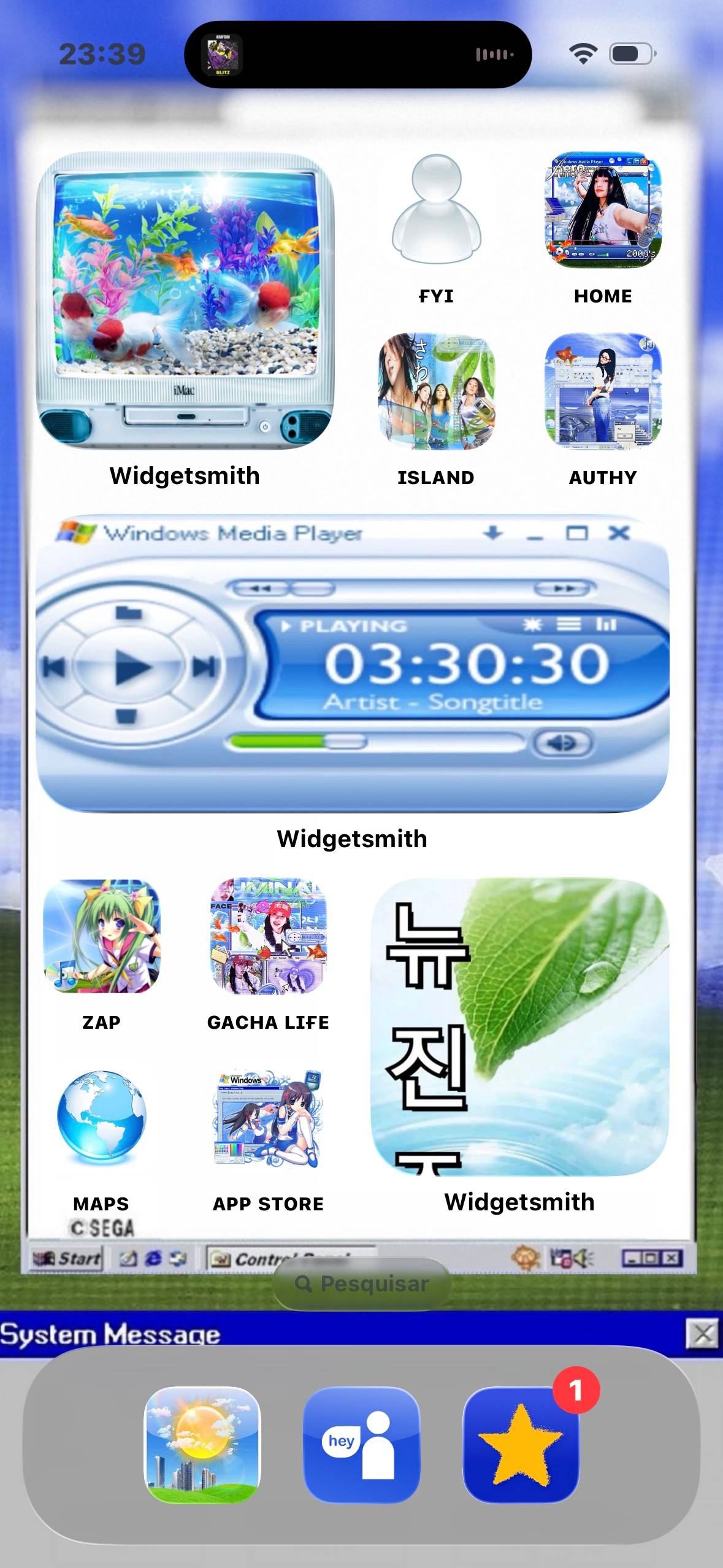723x1568 pixels.
Task: Tap the Pesquisar search pill
Action: point(362,1283)
